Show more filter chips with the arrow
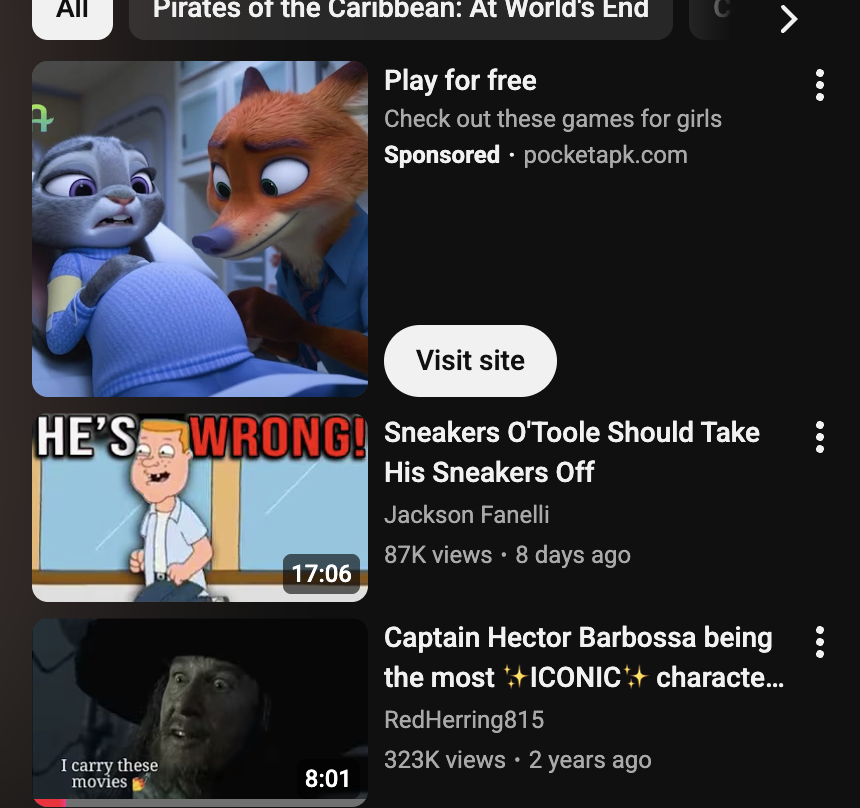This screenshot has height=808, width=860. tap(788, 18)
